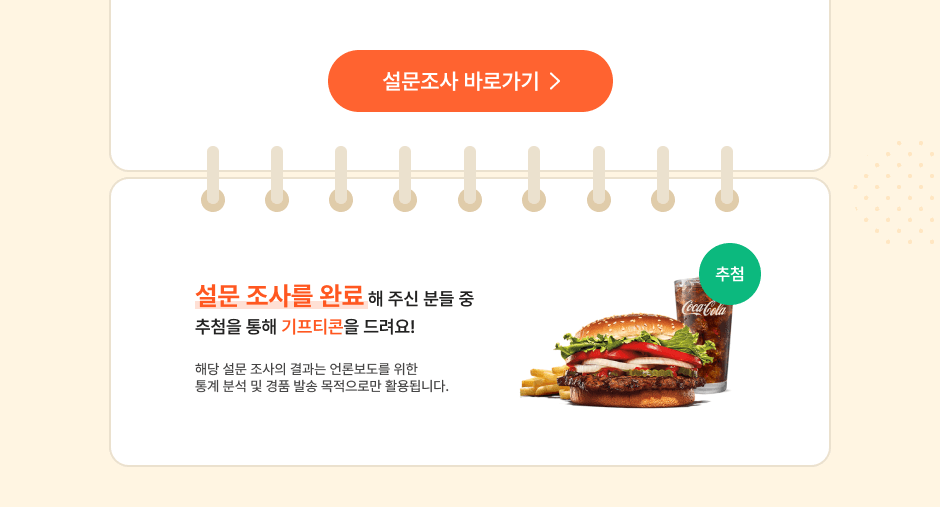Open the 설문조사 바로가기 survey button

[x=470, y=81]
